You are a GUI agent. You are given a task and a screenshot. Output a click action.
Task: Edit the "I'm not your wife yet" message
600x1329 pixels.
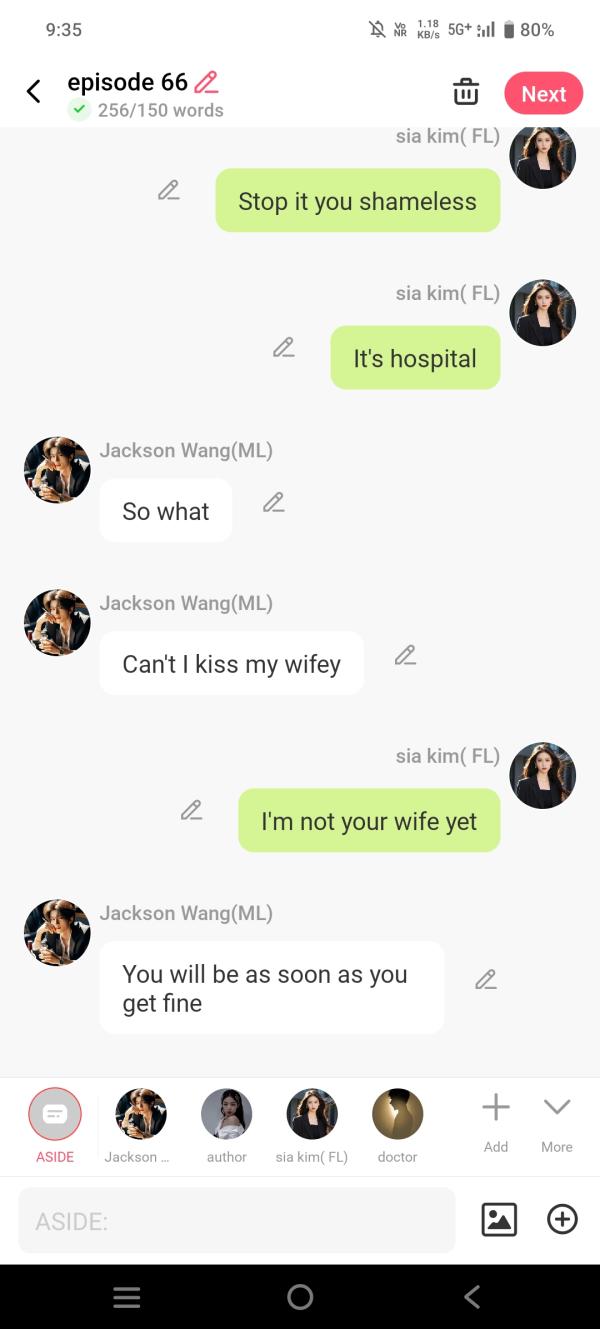coord(191,810)
